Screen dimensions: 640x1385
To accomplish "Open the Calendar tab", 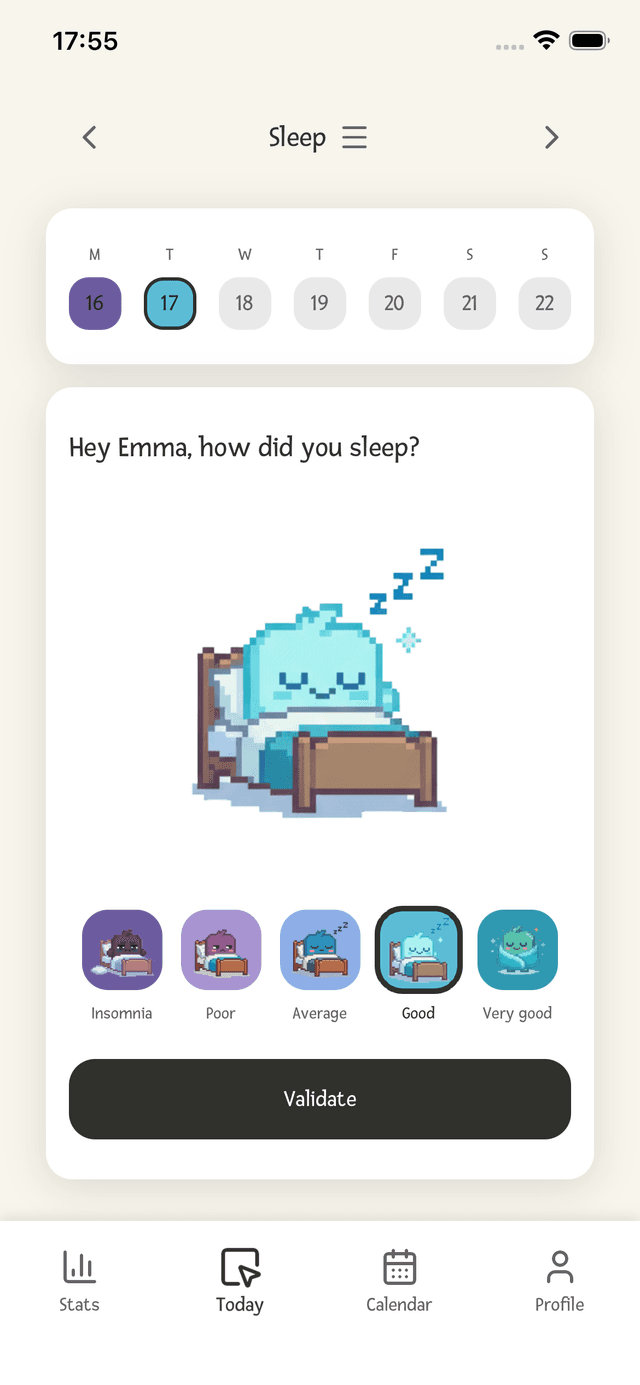I will click(x=399, y=1280).
